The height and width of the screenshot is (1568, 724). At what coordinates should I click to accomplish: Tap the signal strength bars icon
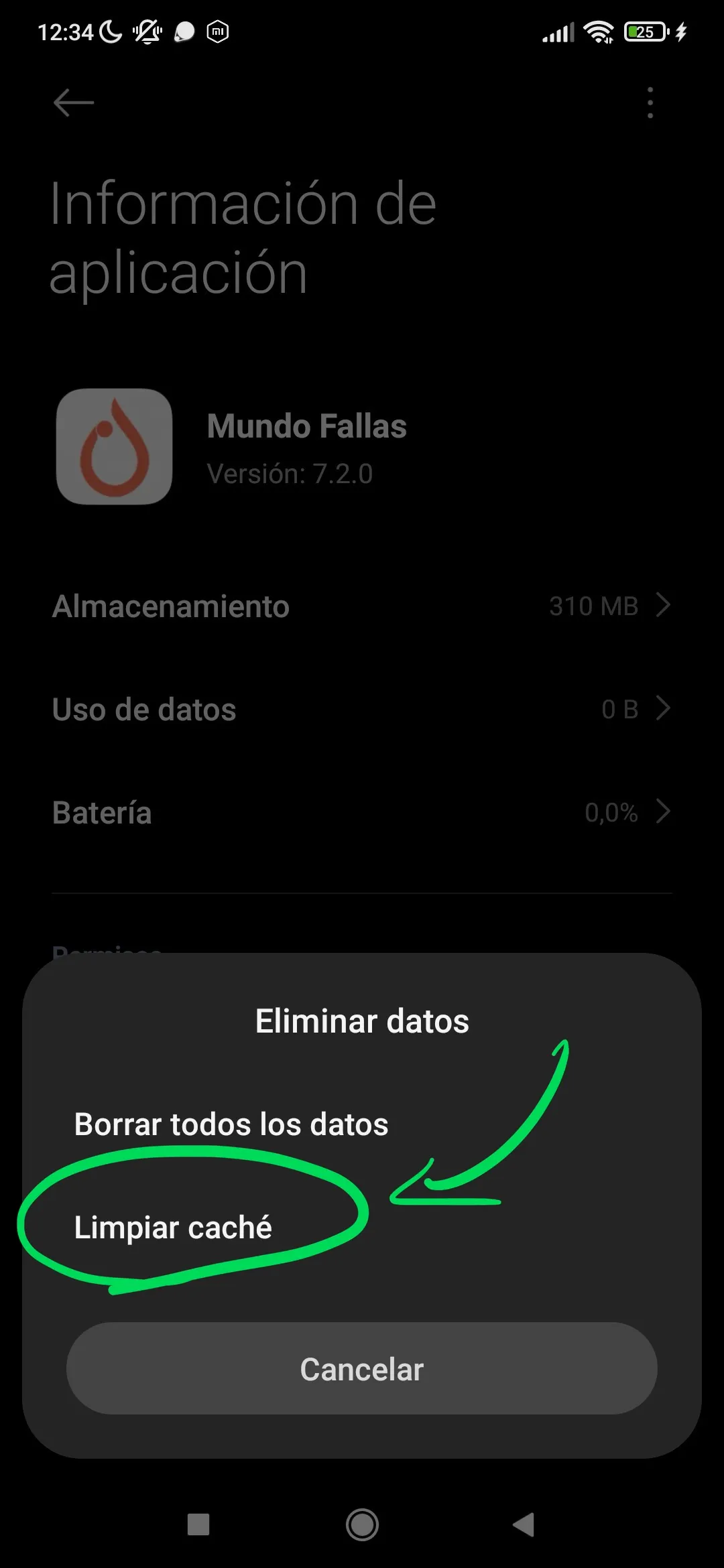pos(557,31)
